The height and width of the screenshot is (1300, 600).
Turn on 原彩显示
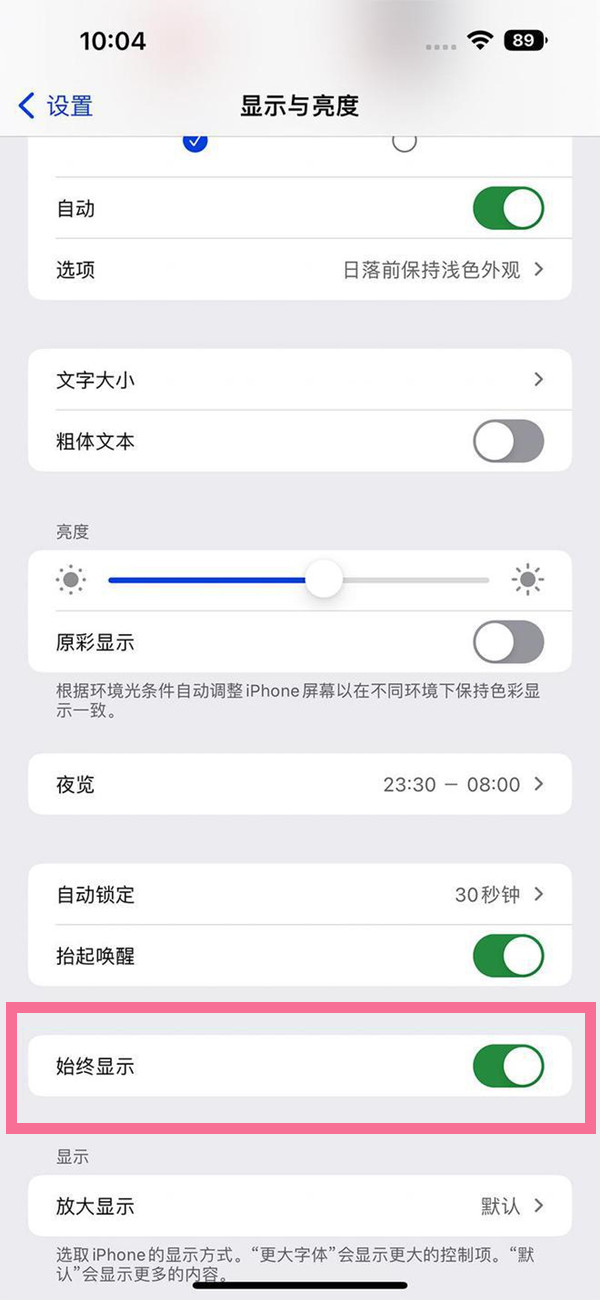(x=508, y=642)
